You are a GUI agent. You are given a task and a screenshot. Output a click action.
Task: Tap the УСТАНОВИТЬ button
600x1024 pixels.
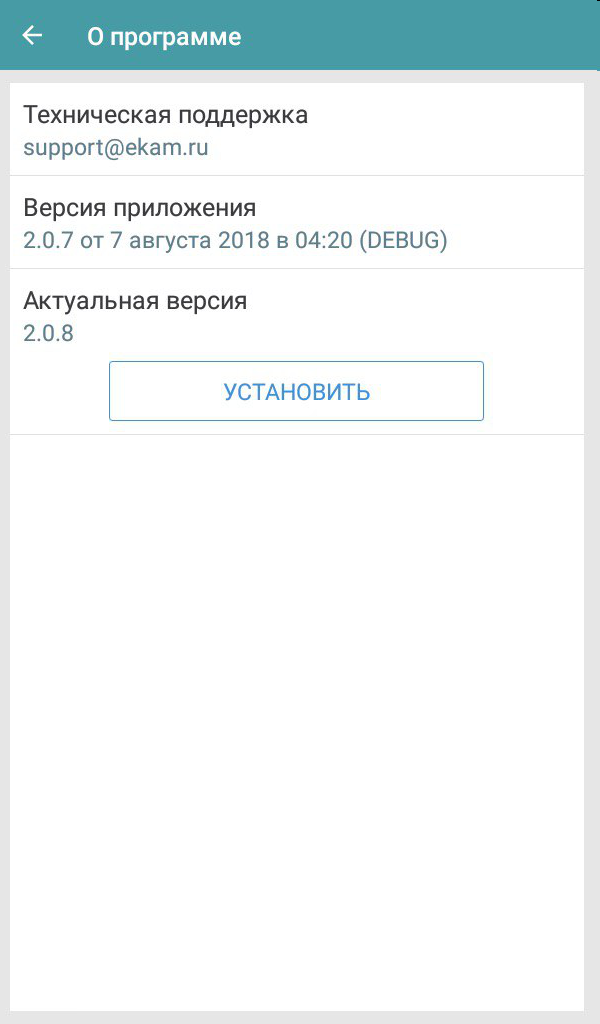tap(296, 391)
